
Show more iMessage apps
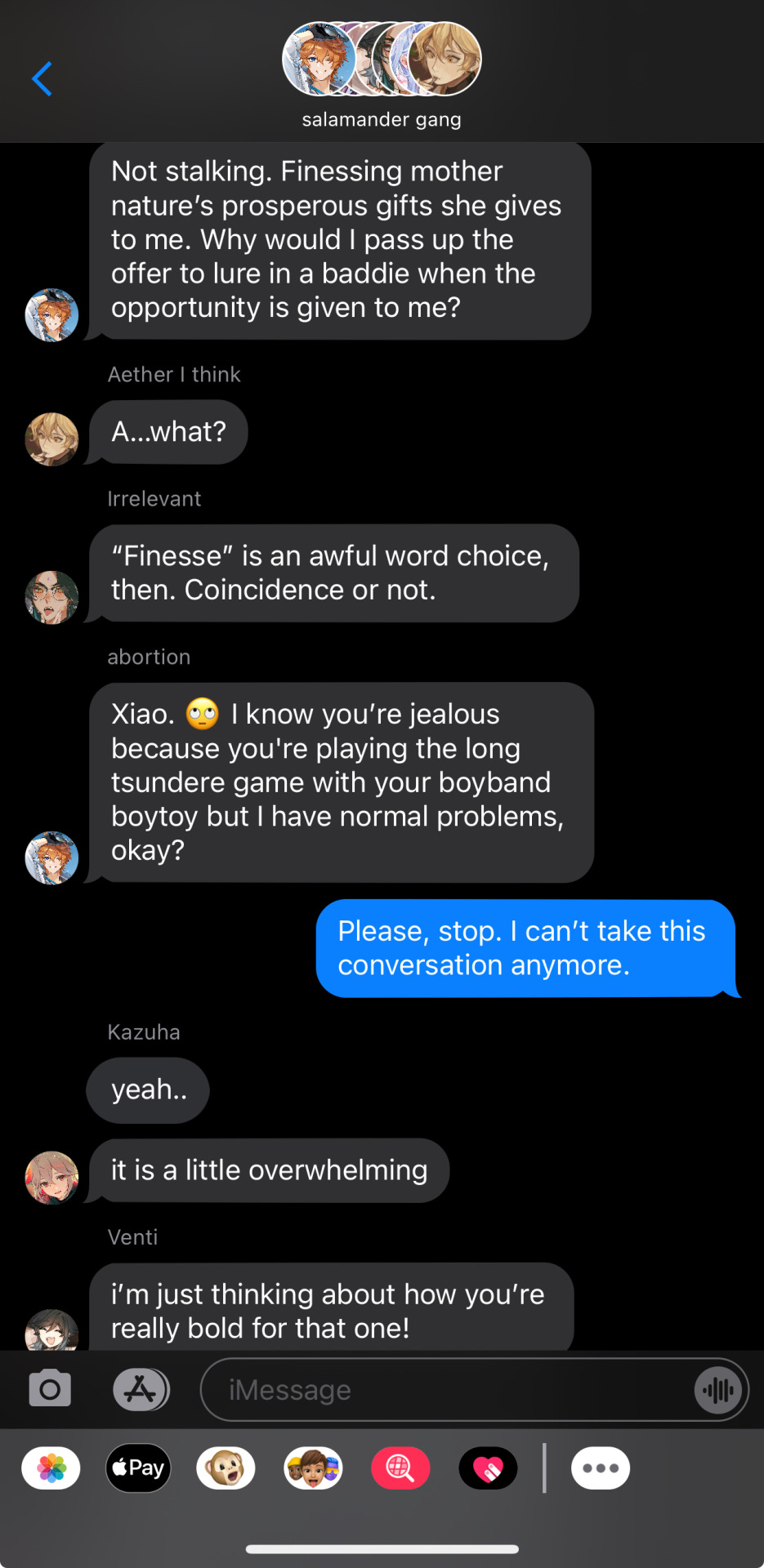(601, 1468)
